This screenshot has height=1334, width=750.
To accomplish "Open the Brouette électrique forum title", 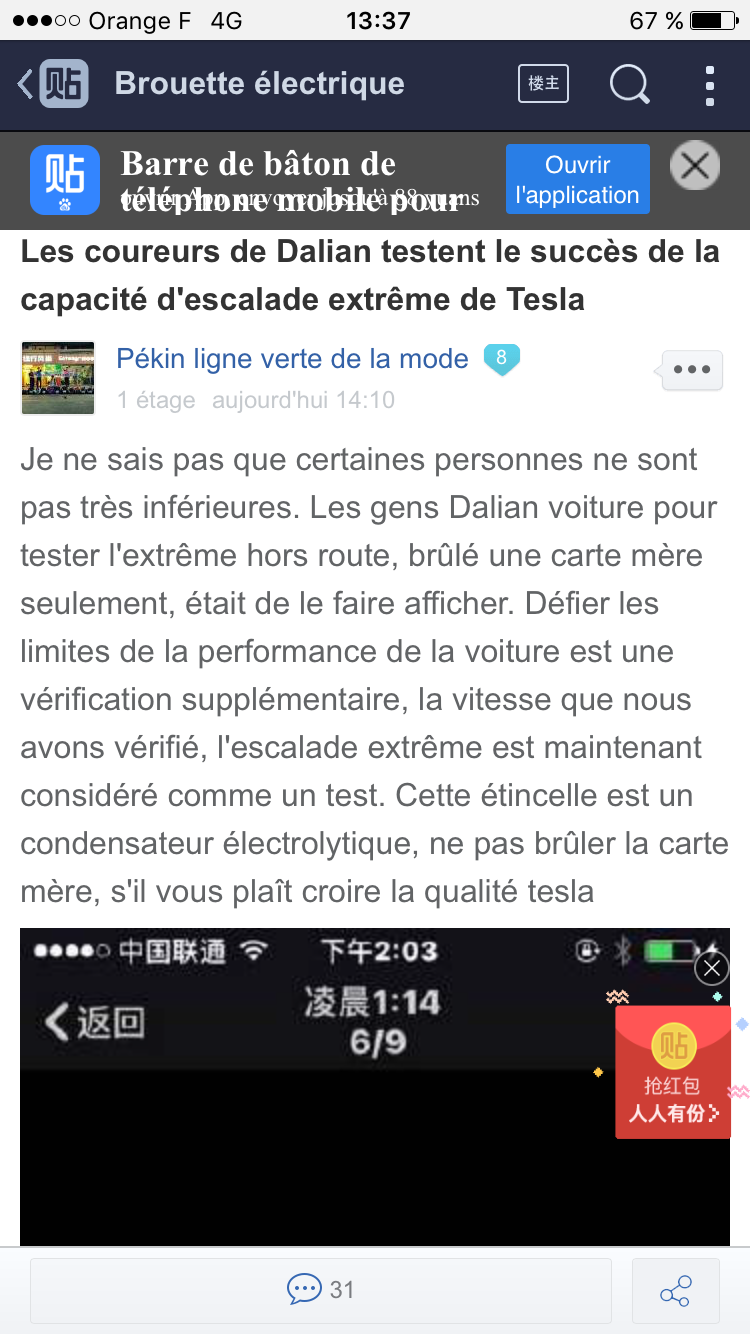I will (260, 84).
